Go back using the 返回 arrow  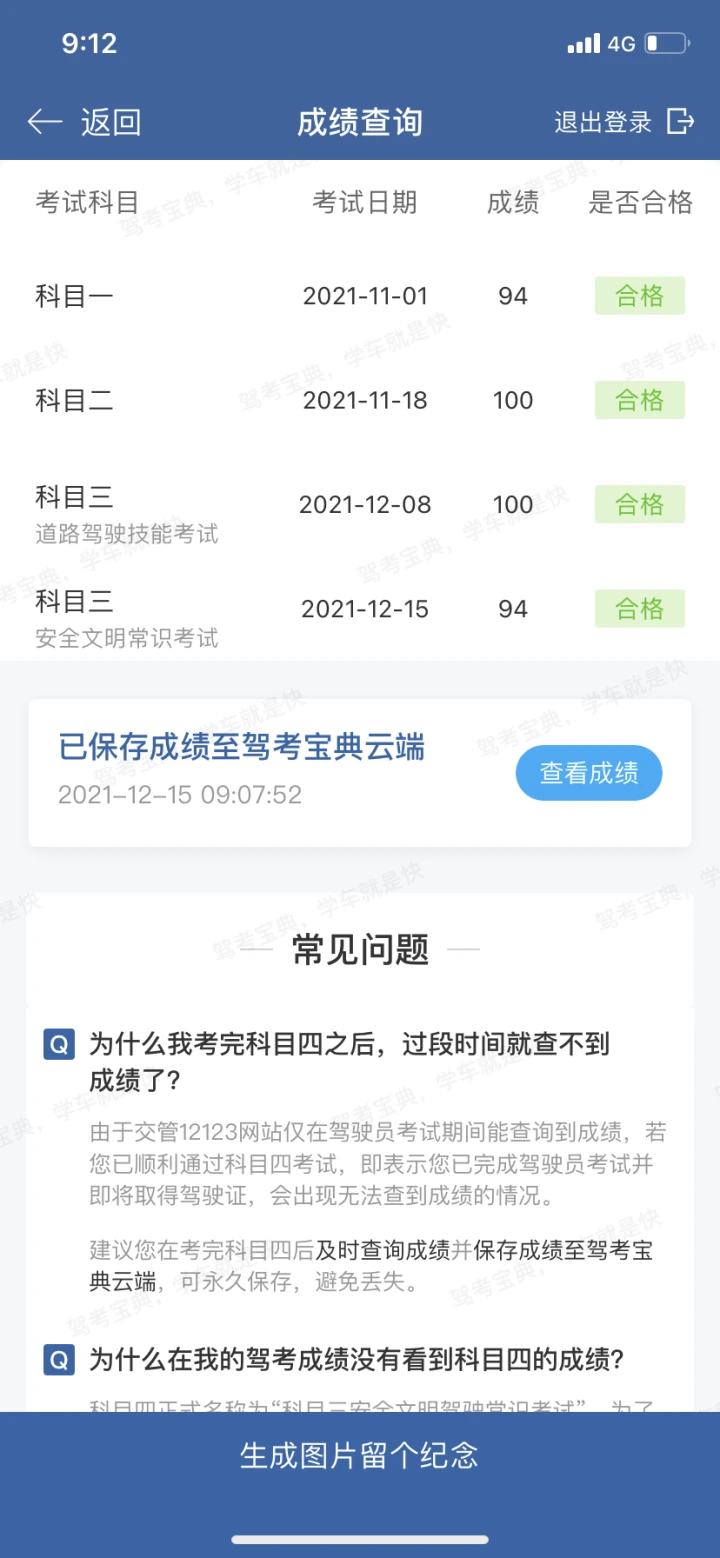[x=84, y=122]
